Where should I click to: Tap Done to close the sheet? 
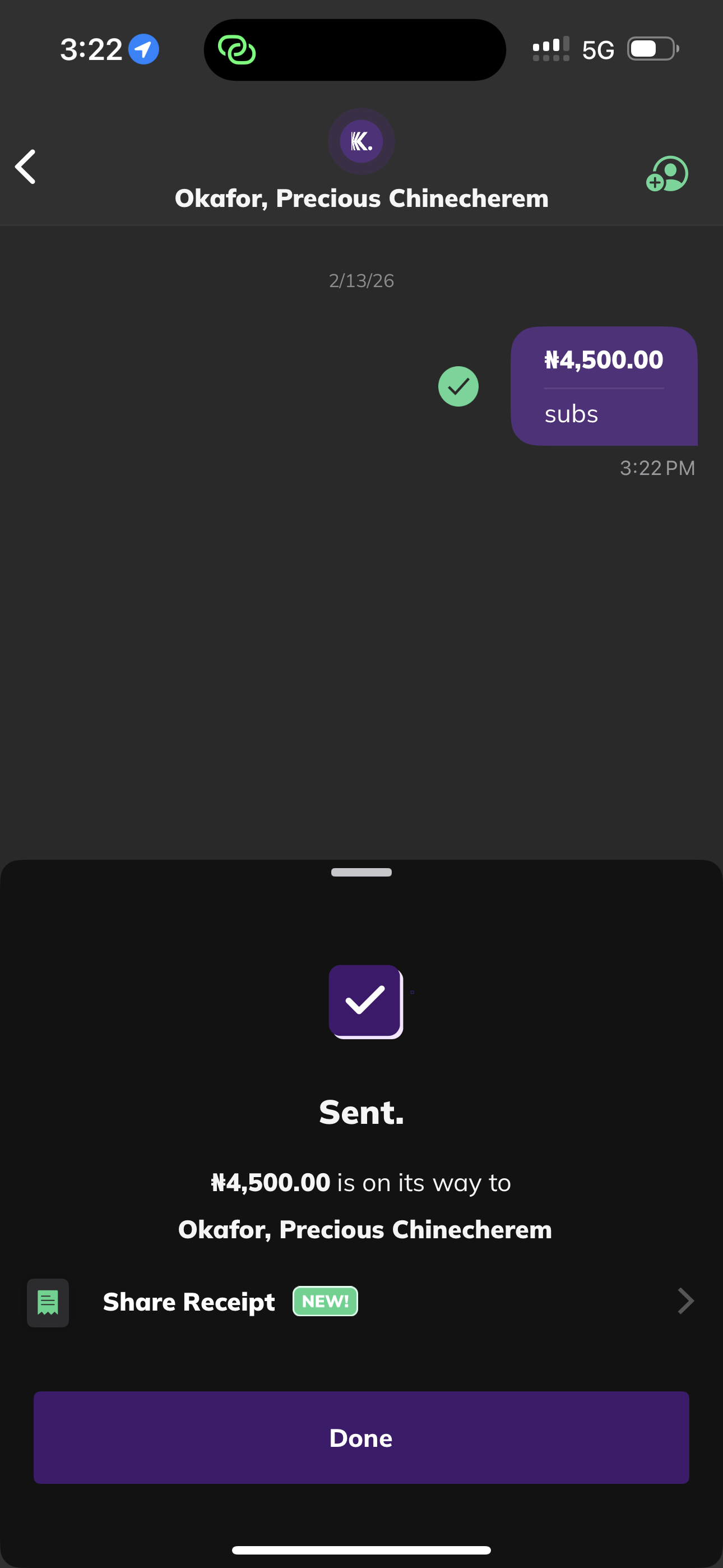point(361,1437)
